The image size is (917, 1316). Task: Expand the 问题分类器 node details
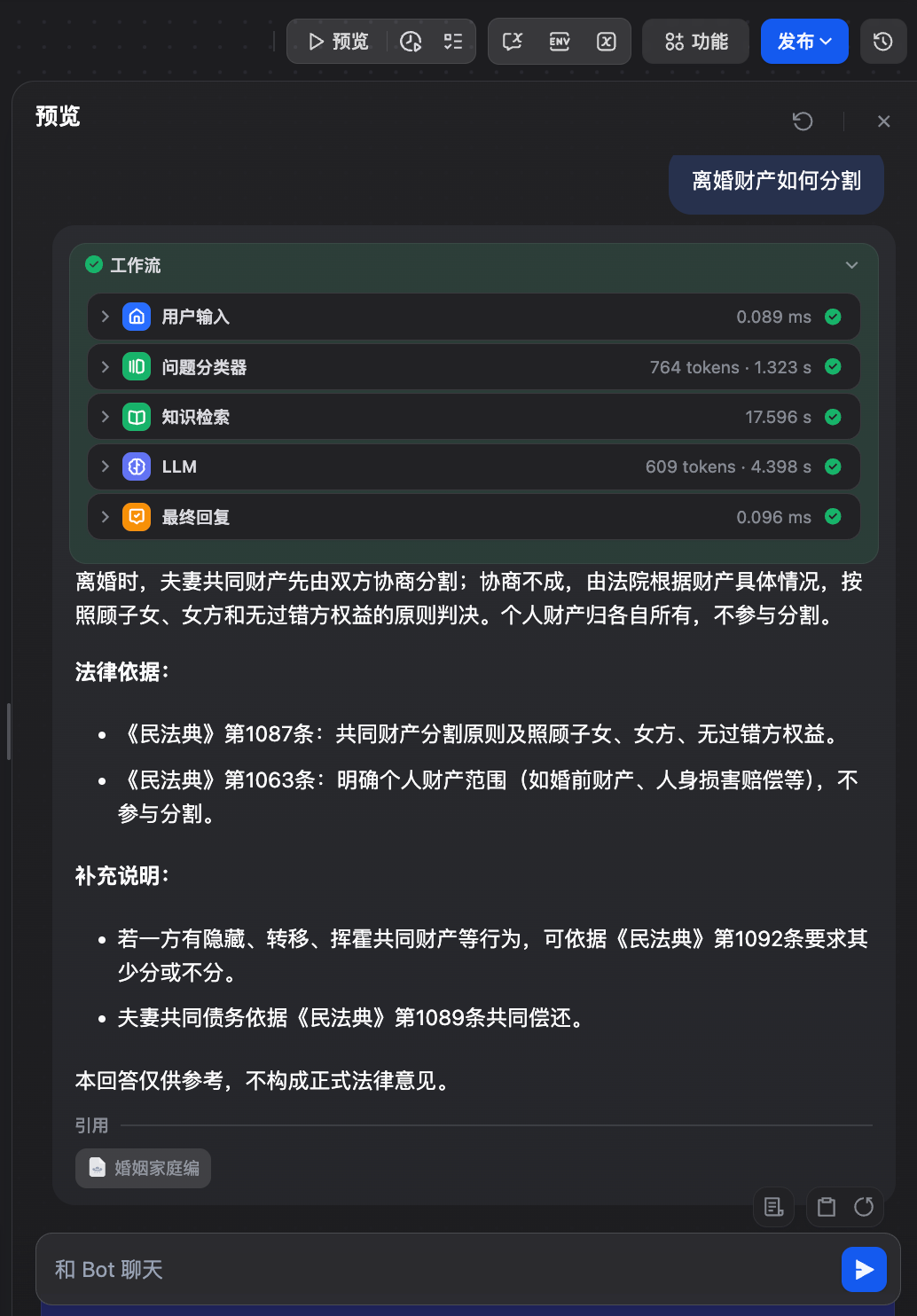point(106,367)
